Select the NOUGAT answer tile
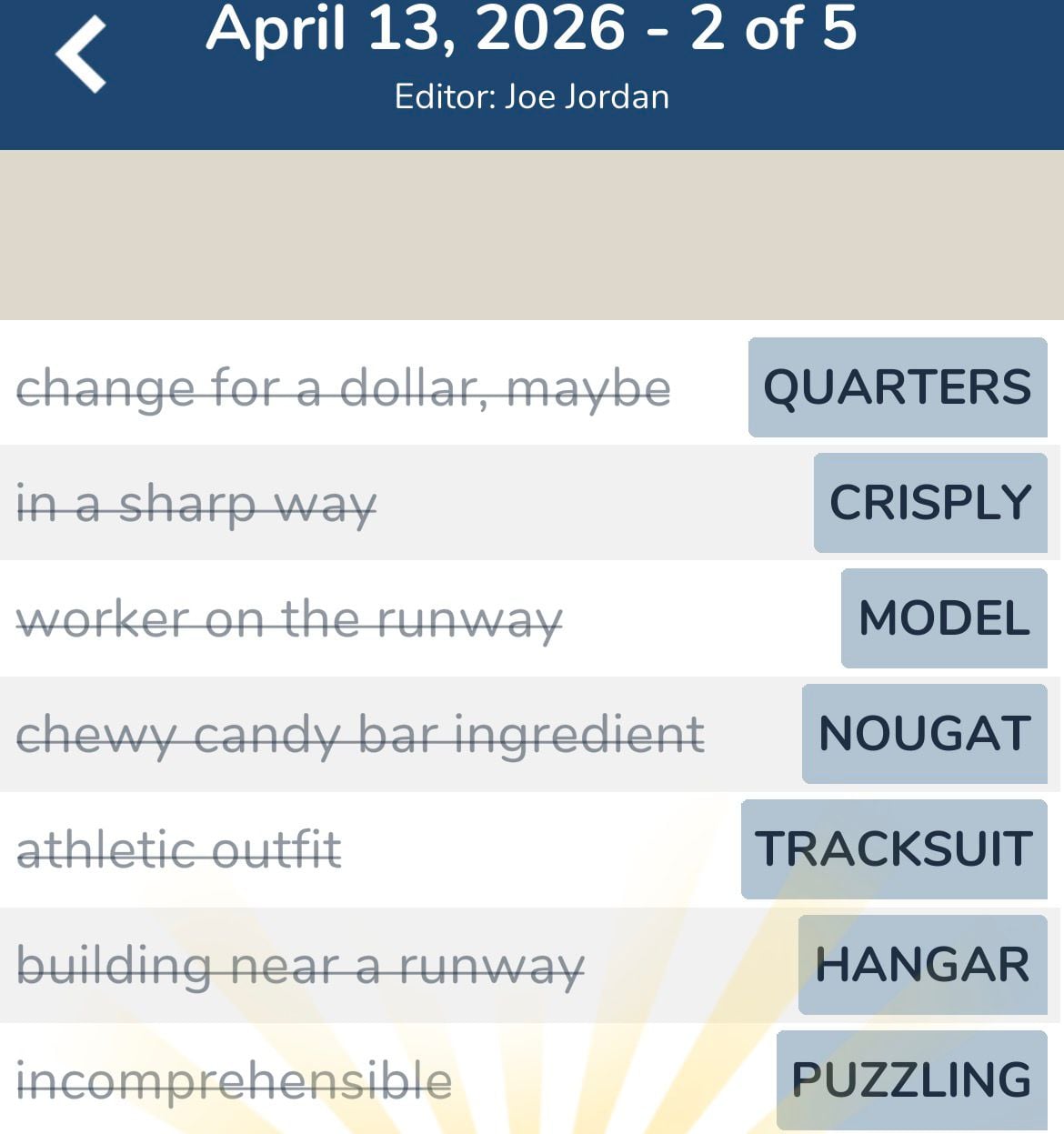The image size is (1064, 1134). [x=924, y=734]
